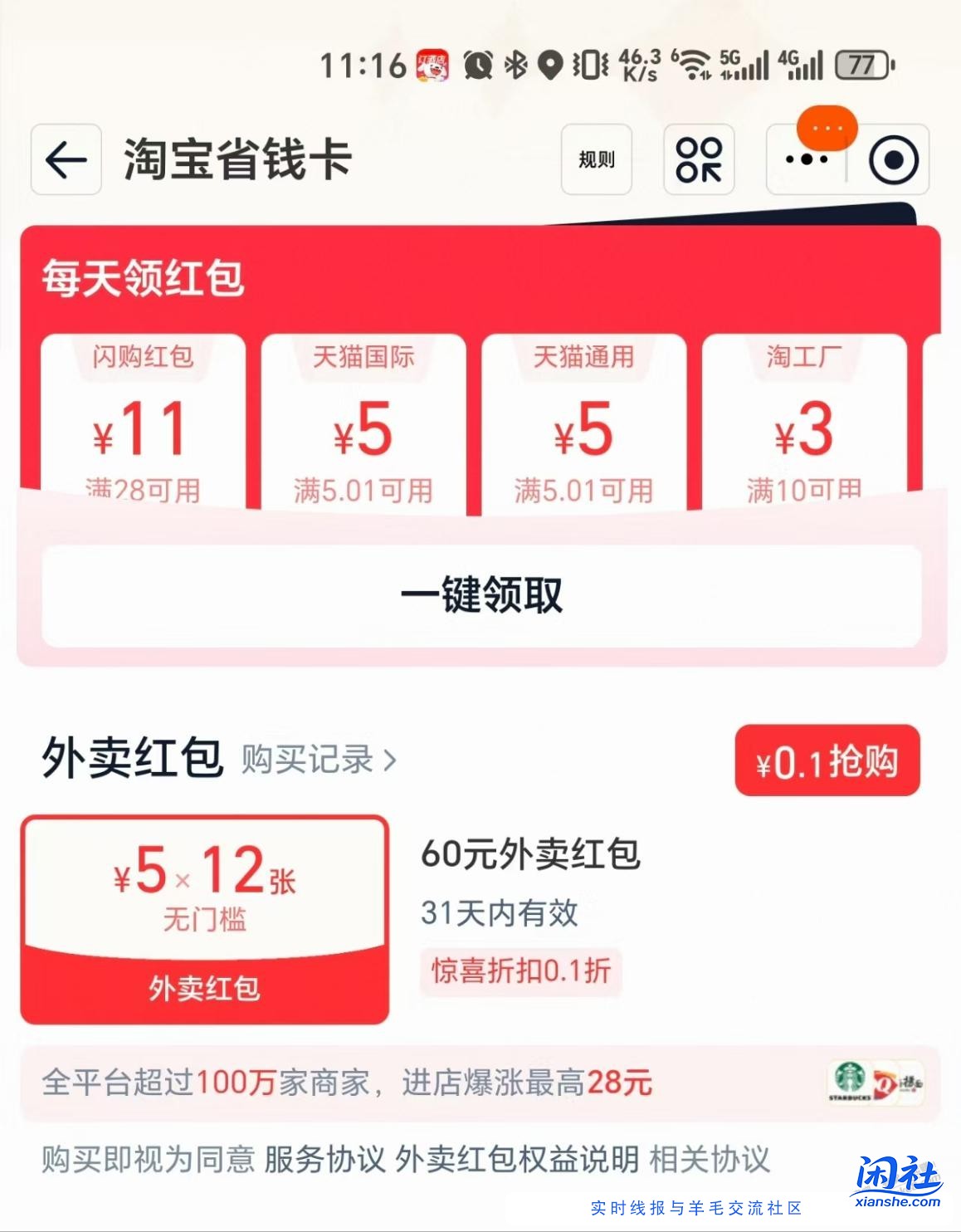Tap the back arrow to exit 淘宝省钱卡
Viewport: 961px width, 1232px height.
pyautogui.click(x=65, y=159)
